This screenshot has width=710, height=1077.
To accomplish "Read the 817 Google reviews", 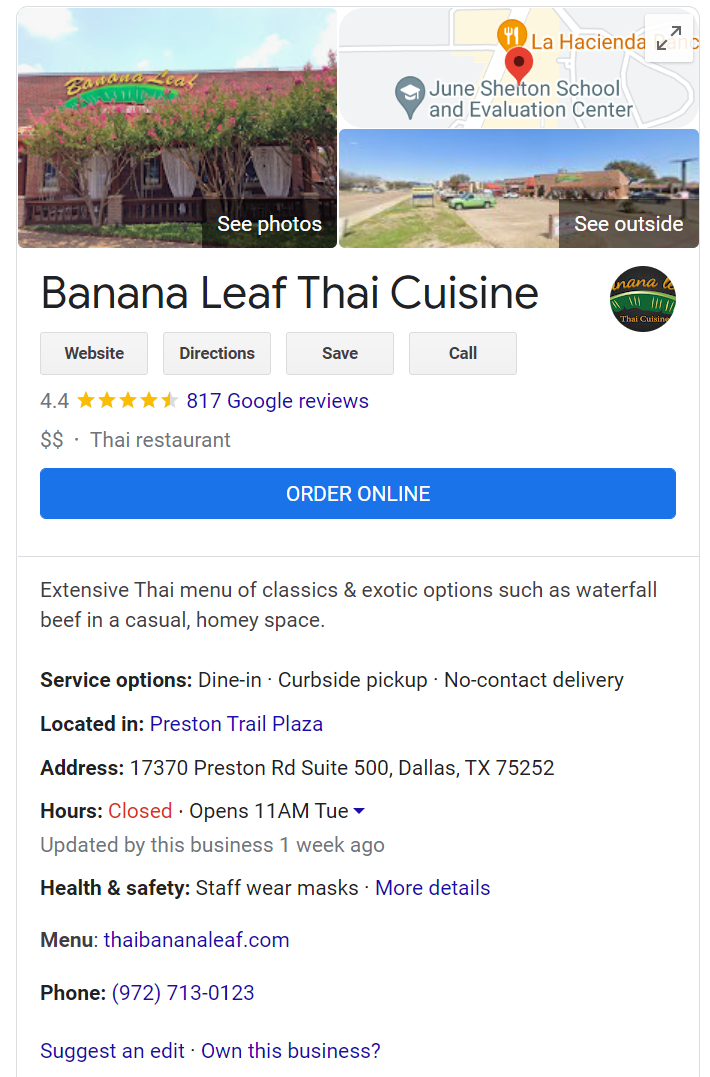I will click(277, 401).
